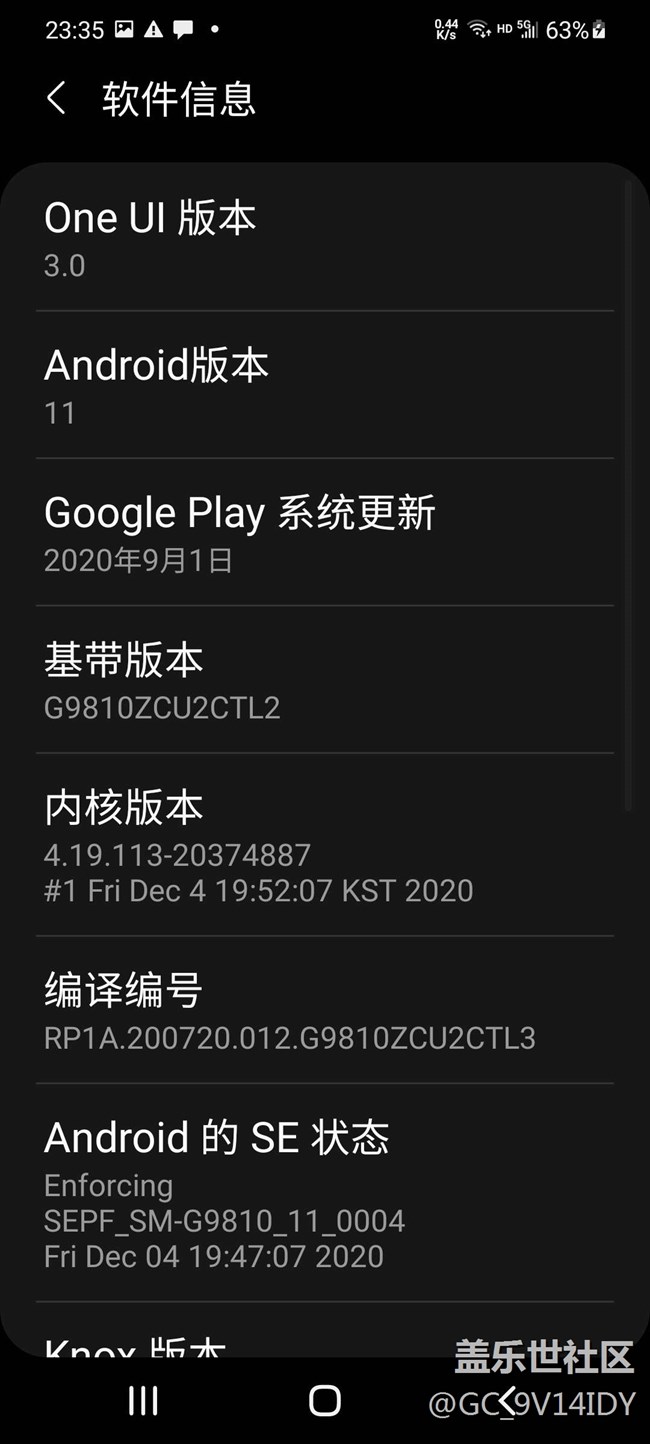
Task: Tap the system home button
Action: coord(325,1401)
